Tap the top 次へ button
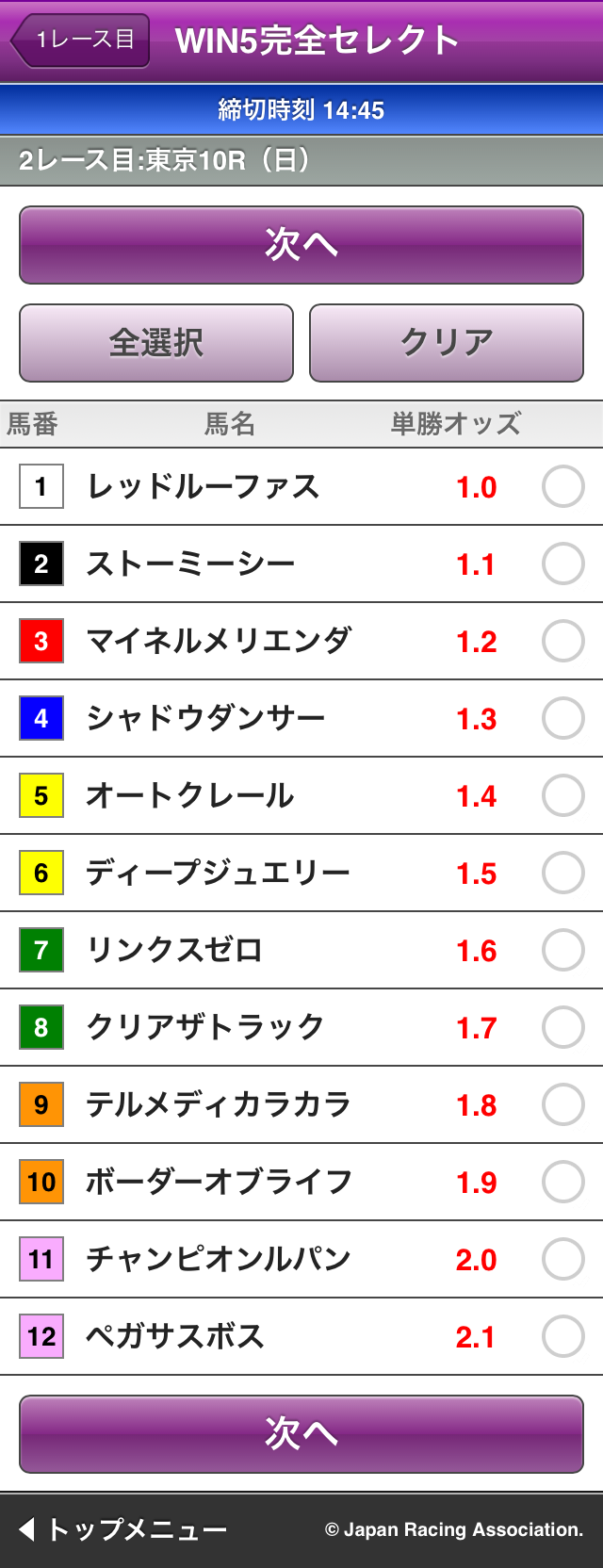Viewport: 603px width, 1568px height. click(301, 245)
